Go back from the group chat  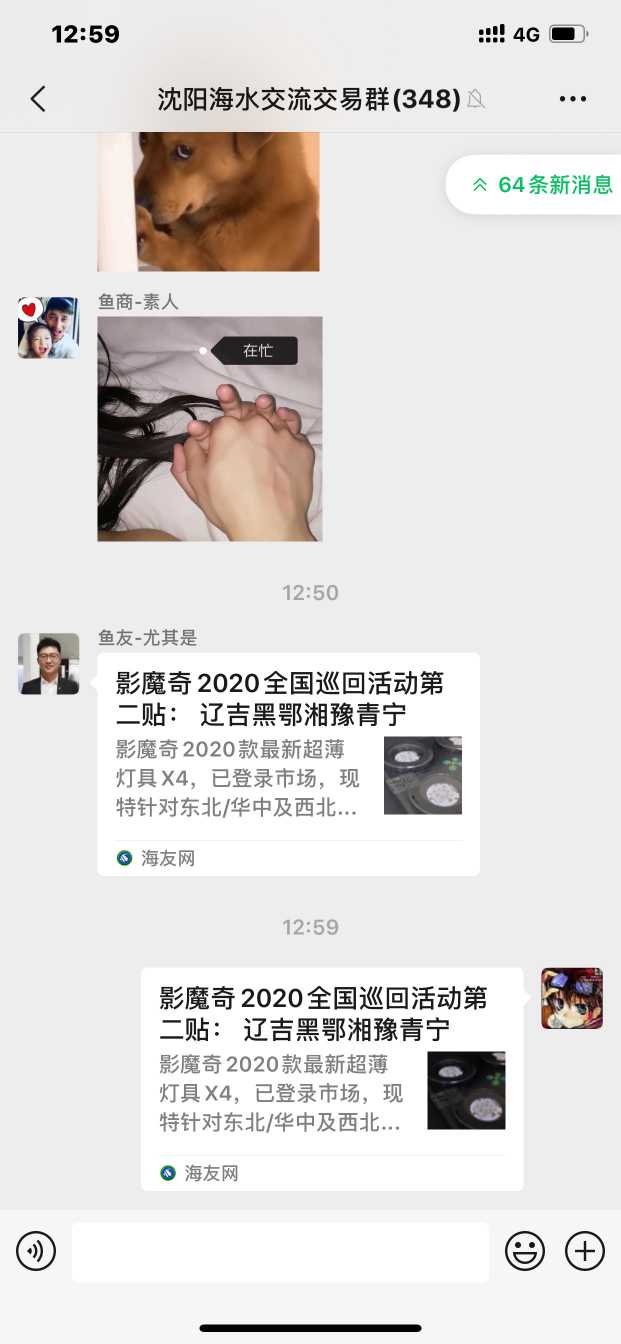(38, 98)
